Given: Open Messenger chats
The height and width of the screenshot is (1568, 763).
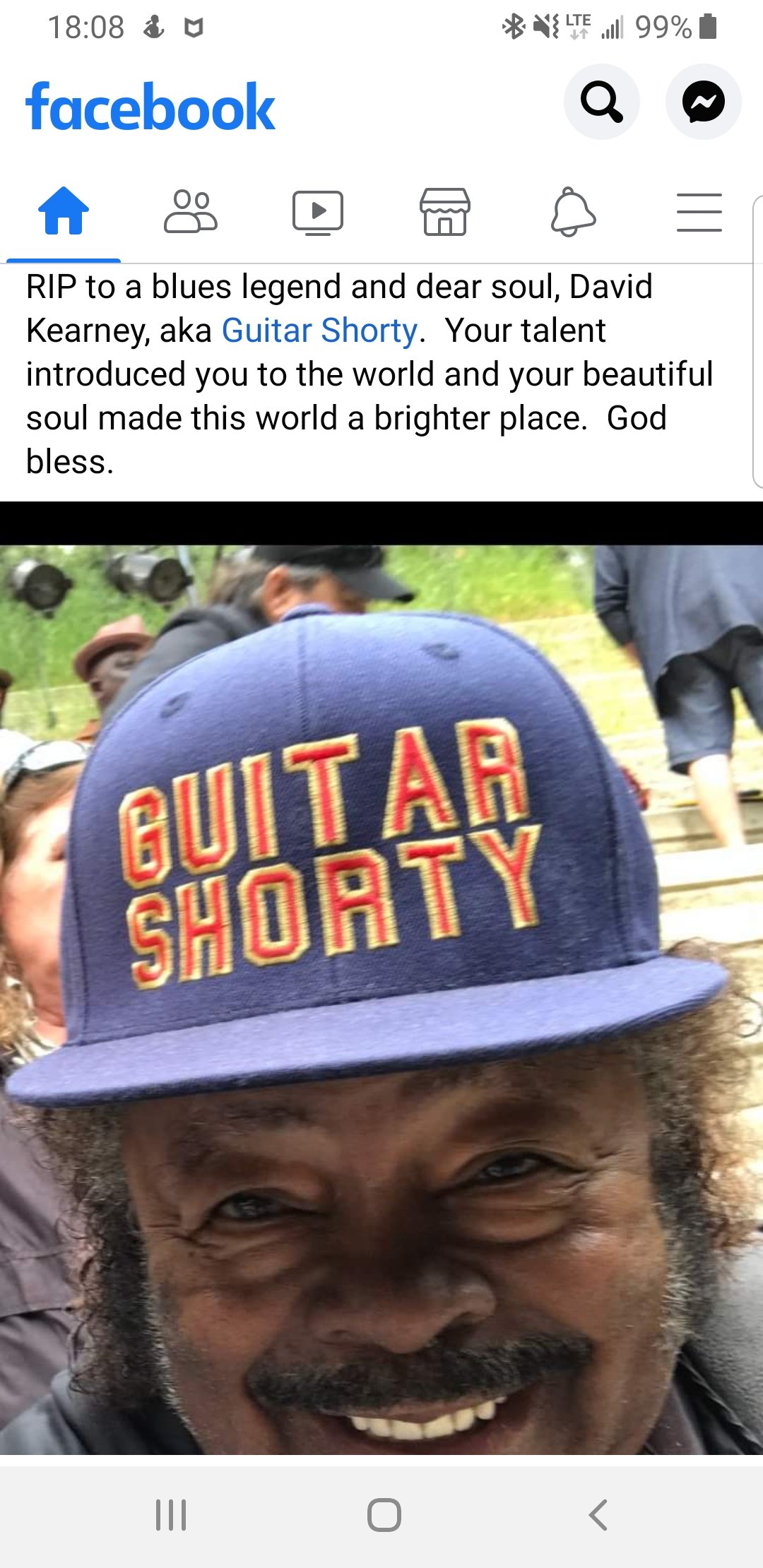Looking at the screenshot, I should click(704, 102).
